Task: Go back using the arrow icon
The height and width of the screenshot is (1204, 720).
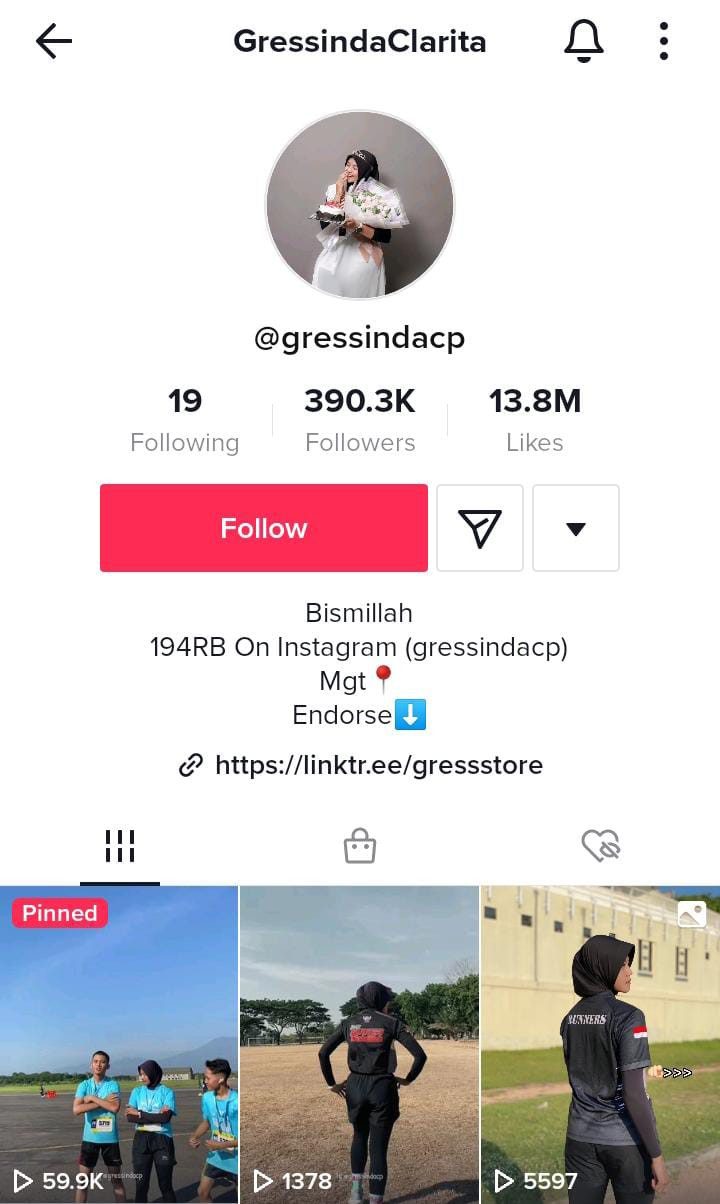Action: pos(54,42)
